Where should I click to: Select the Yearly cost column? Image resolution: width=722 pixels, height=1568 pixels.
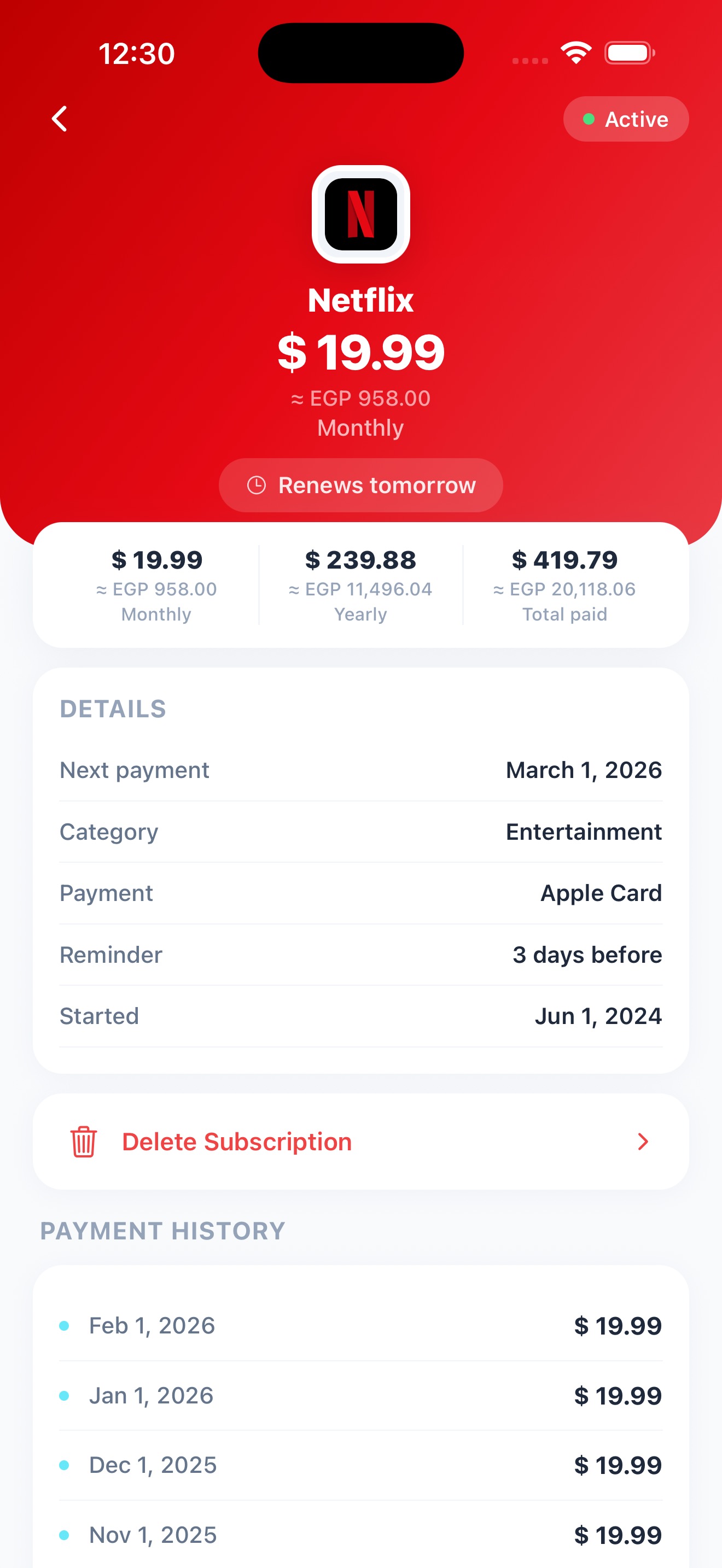click(360, 584)
